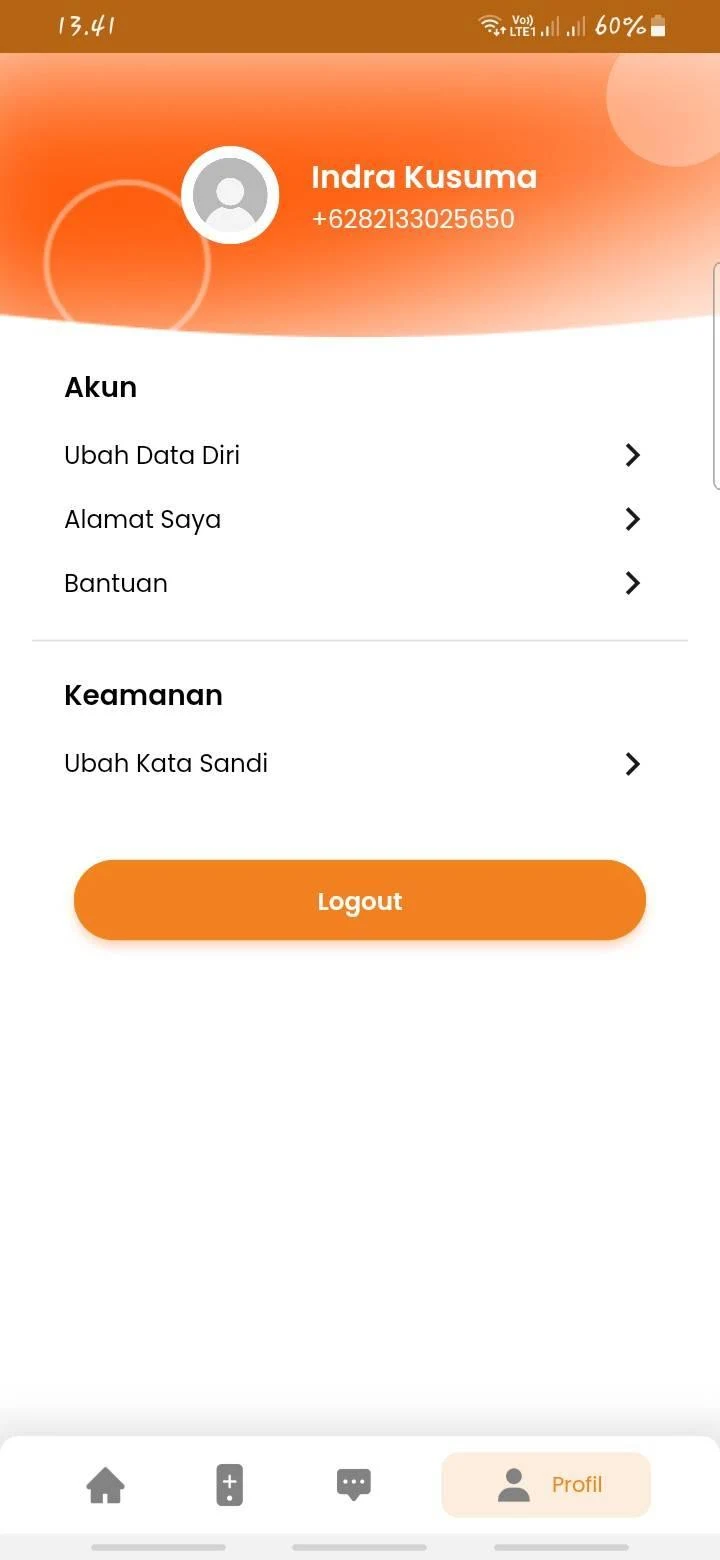Image resolution: width=720 pixels, height=1560 pixels.
Task: Open the remote-with-plus tab in bottom navigation
Action: [230, 1485]
